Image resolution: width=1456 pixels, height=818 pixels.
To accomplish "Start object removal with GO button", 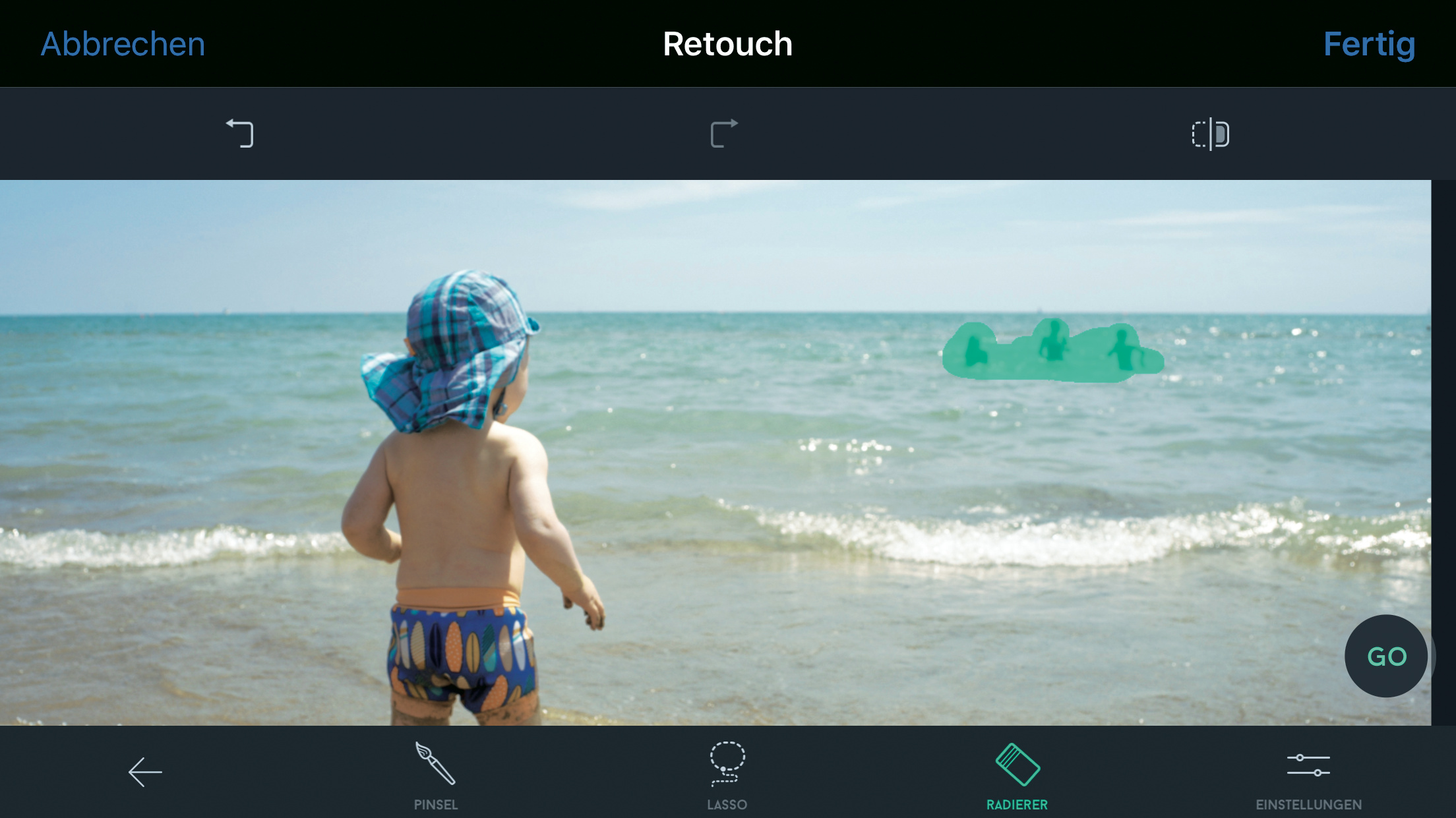I will click(1386, 656).
